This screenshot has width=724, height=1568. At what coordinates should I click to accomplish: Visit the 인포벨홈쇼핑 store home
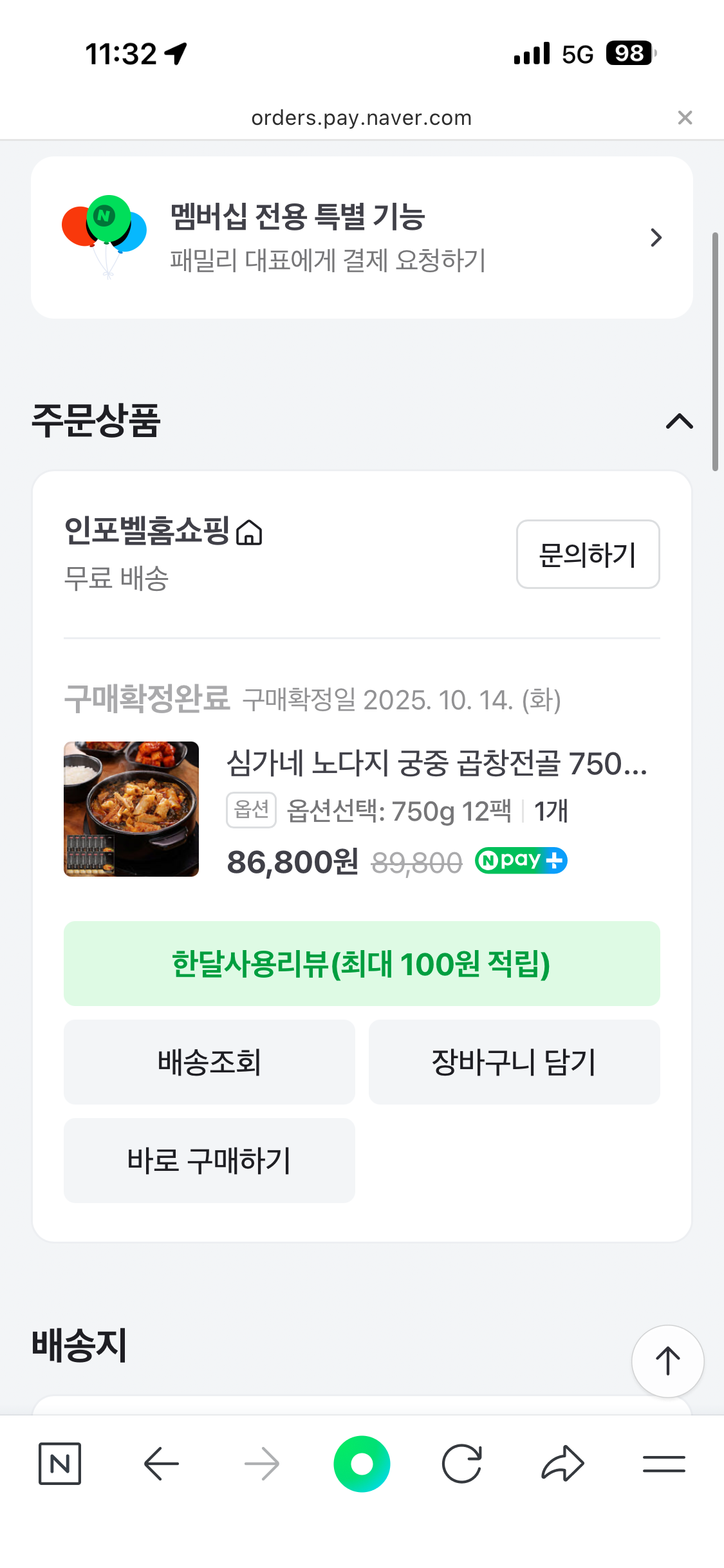pyautogui.click(x=249, y=533)
